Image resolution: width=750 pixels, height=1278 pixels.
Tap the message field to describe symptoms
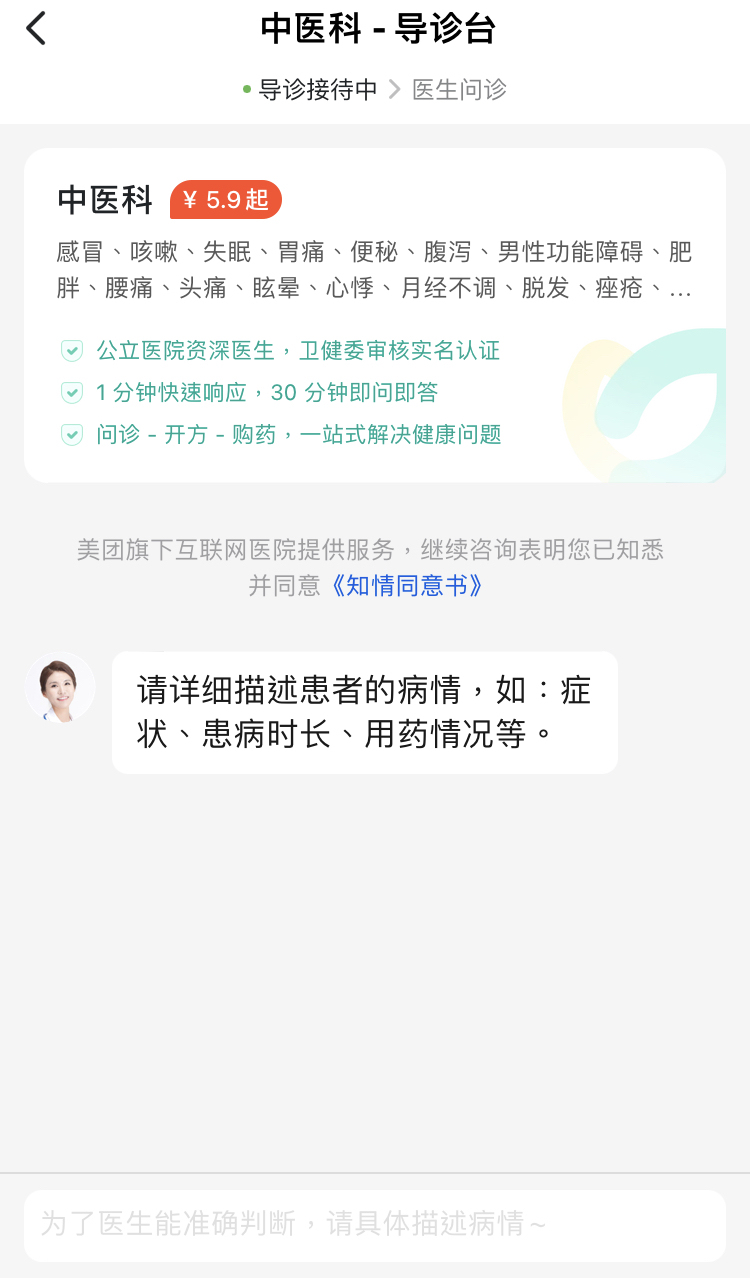(375, 1225)
